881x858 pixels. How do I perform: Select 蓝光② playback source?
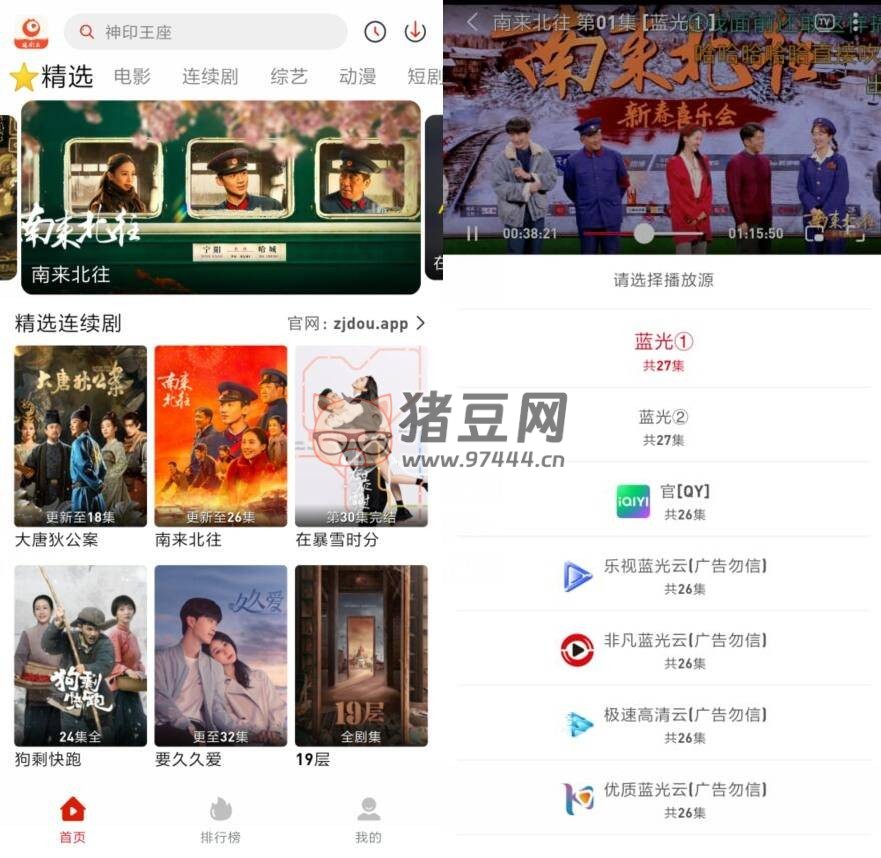pos(663,425)
